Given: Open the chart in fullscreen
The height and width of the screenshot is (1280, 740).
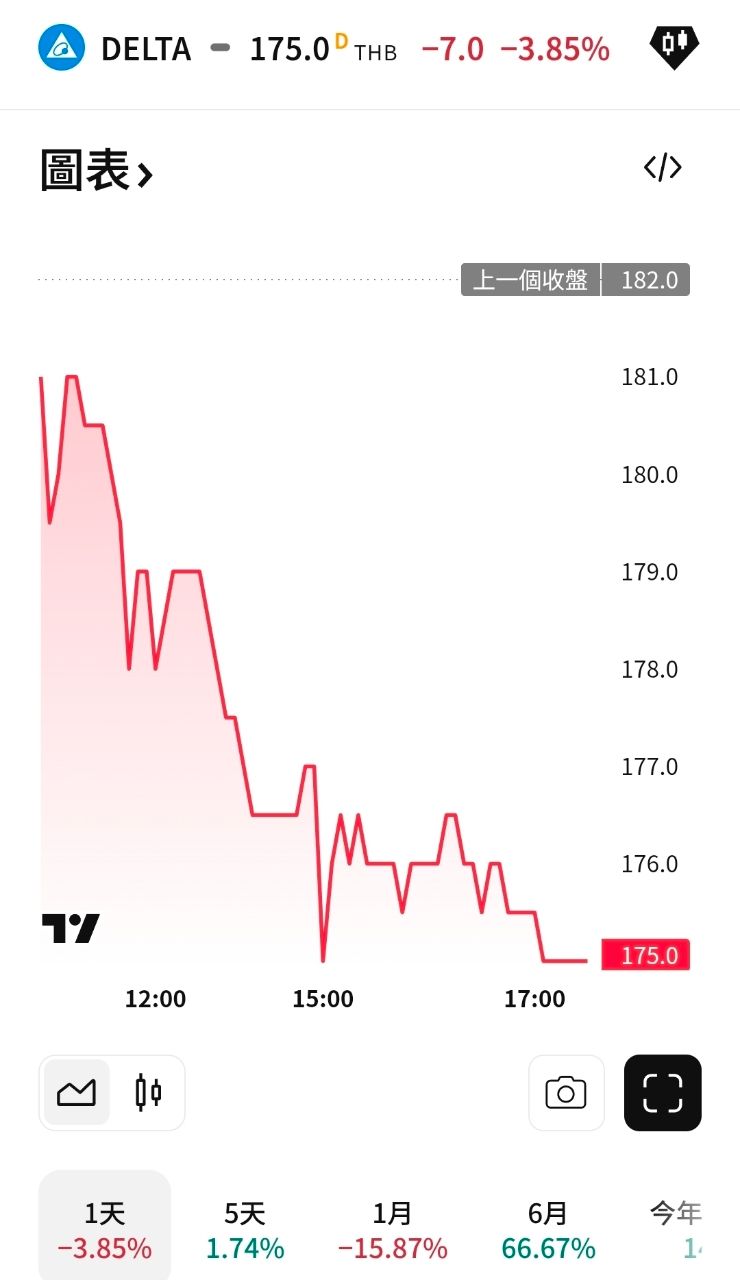Looking at the screenshot, I should tap(662, 1092).
